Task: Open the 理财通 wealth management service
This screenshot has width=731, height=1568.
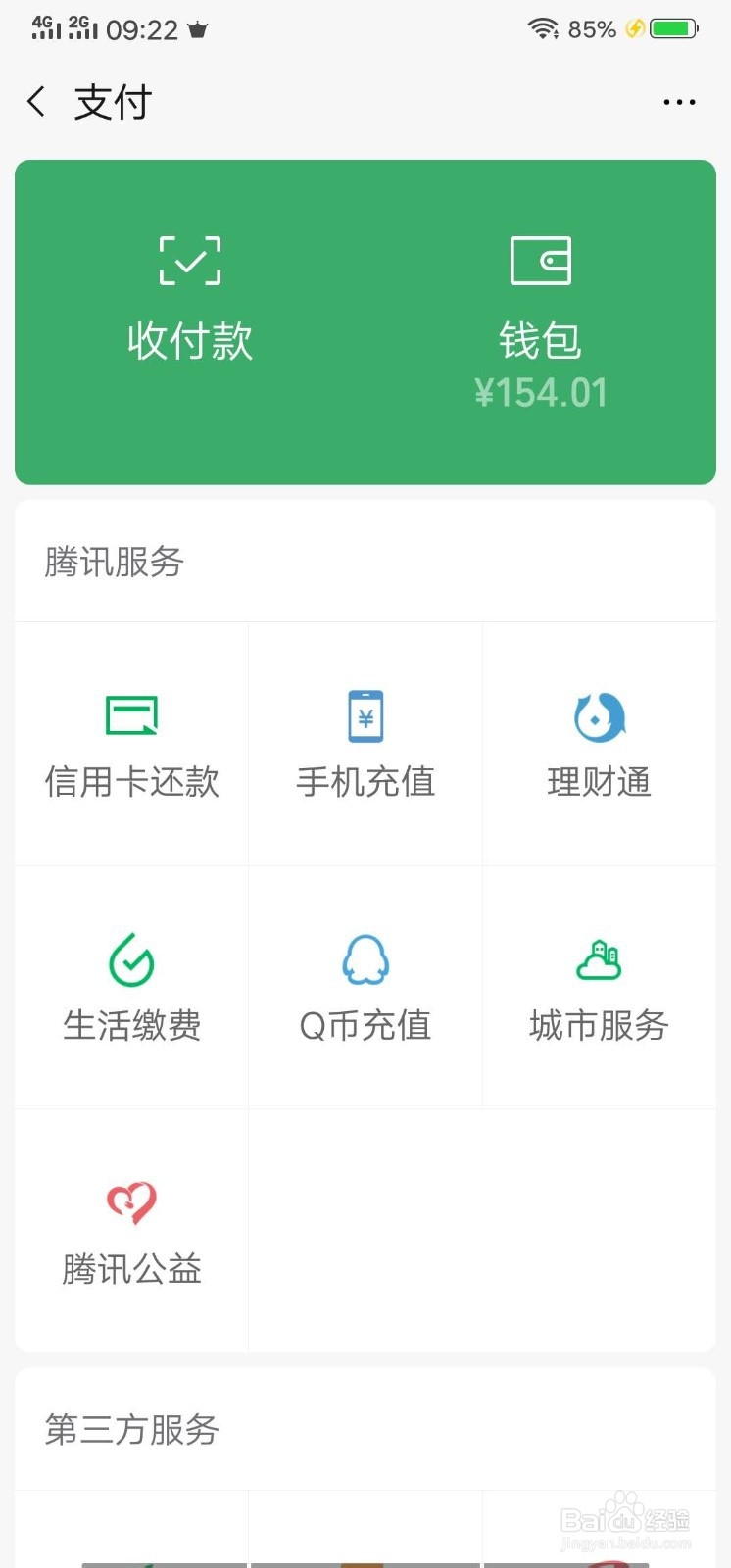Action: 599,745
